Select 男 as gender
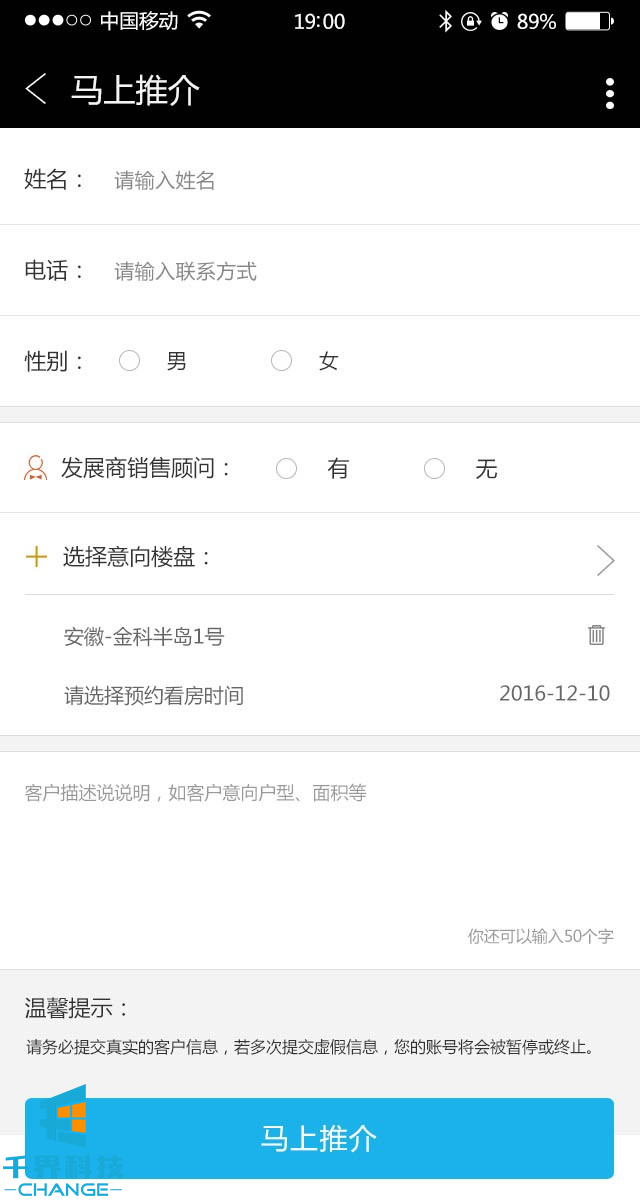Viewport: 640px width, 1200px height. [130, 361]
